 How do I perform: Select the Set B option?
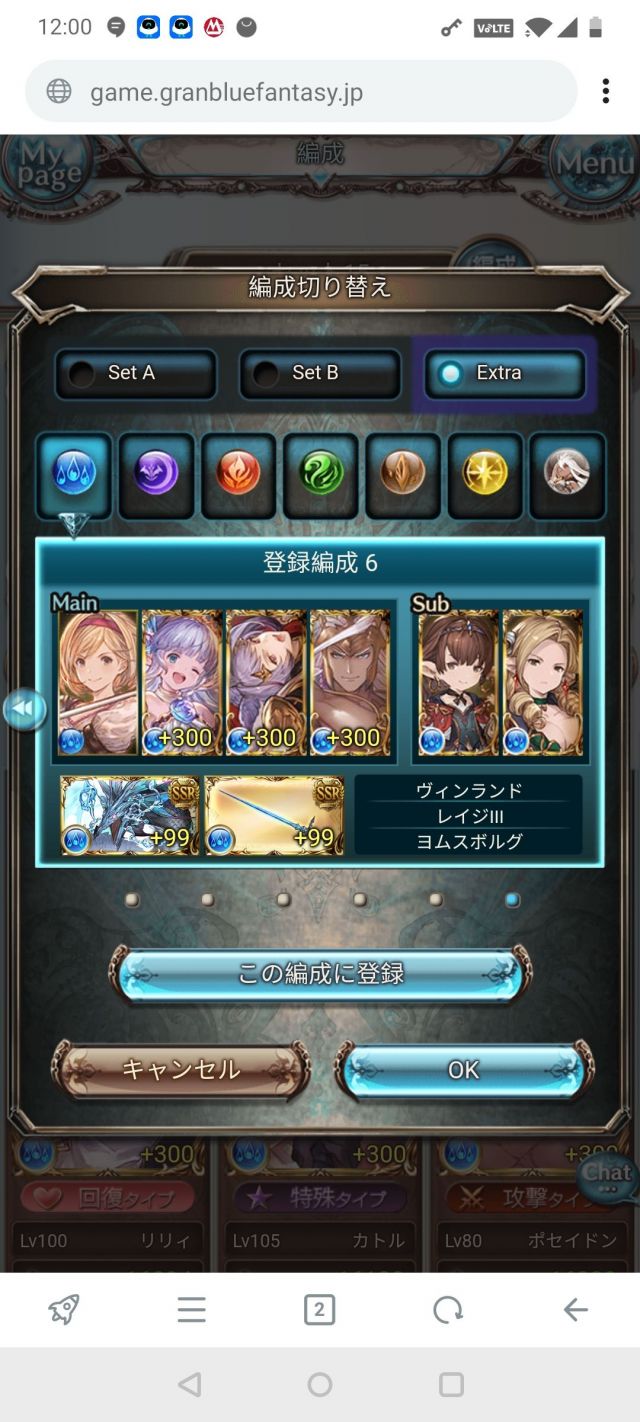[319, 373]
